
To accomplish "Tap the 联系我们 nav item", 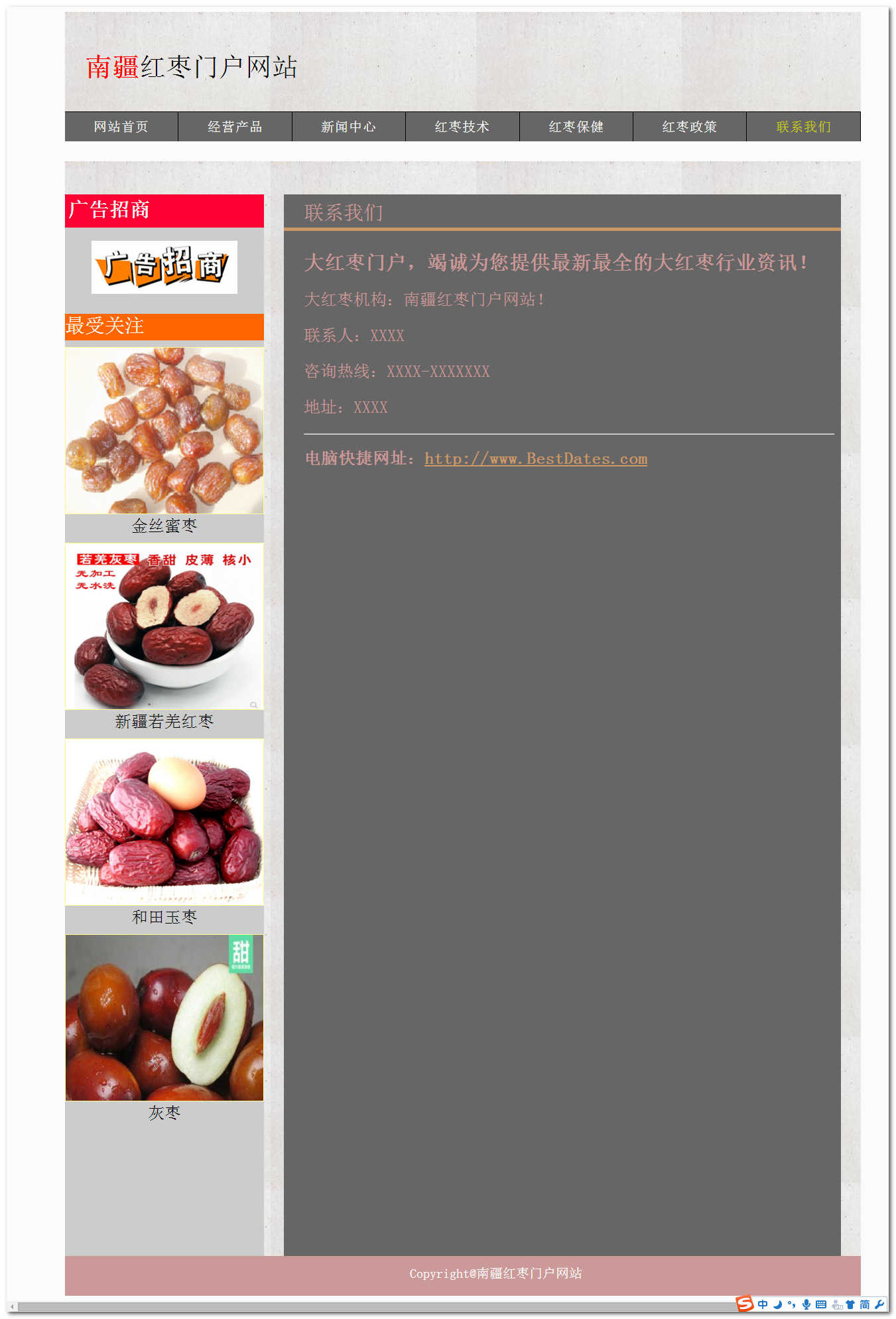I will pos(803,127).
